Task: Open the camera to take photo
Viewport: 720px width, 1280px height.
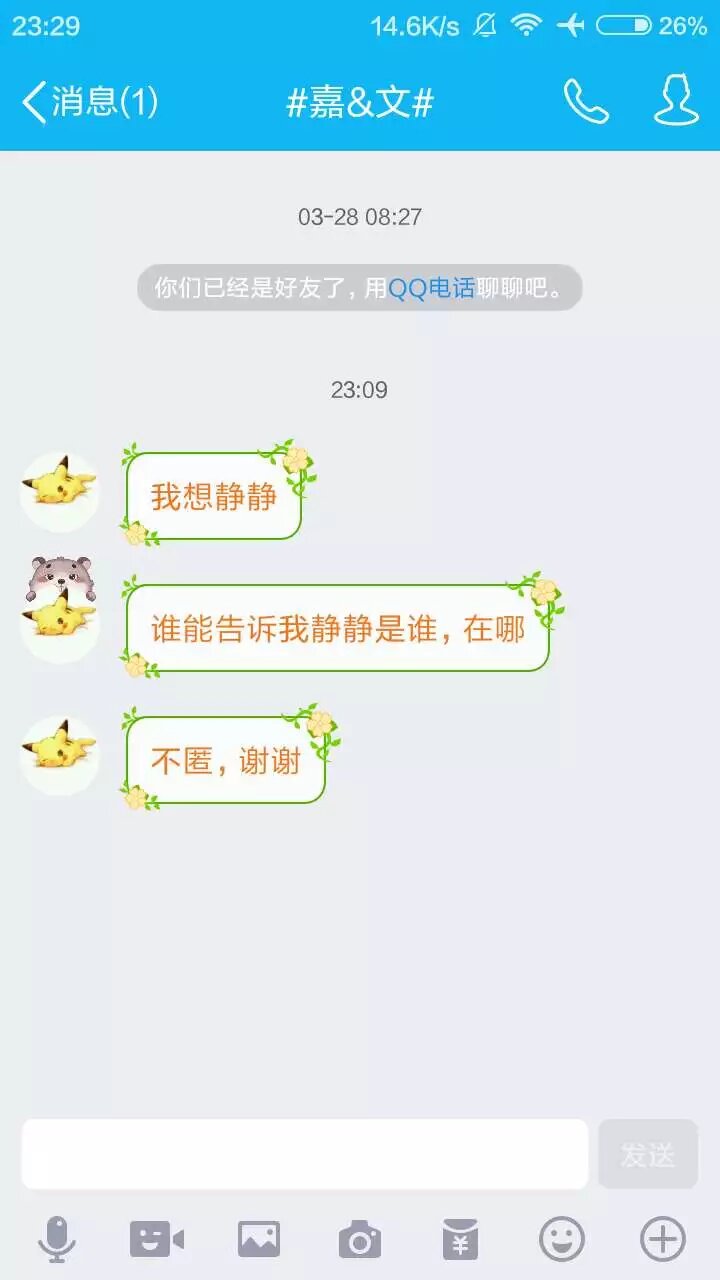Action: coord(359,1240)
